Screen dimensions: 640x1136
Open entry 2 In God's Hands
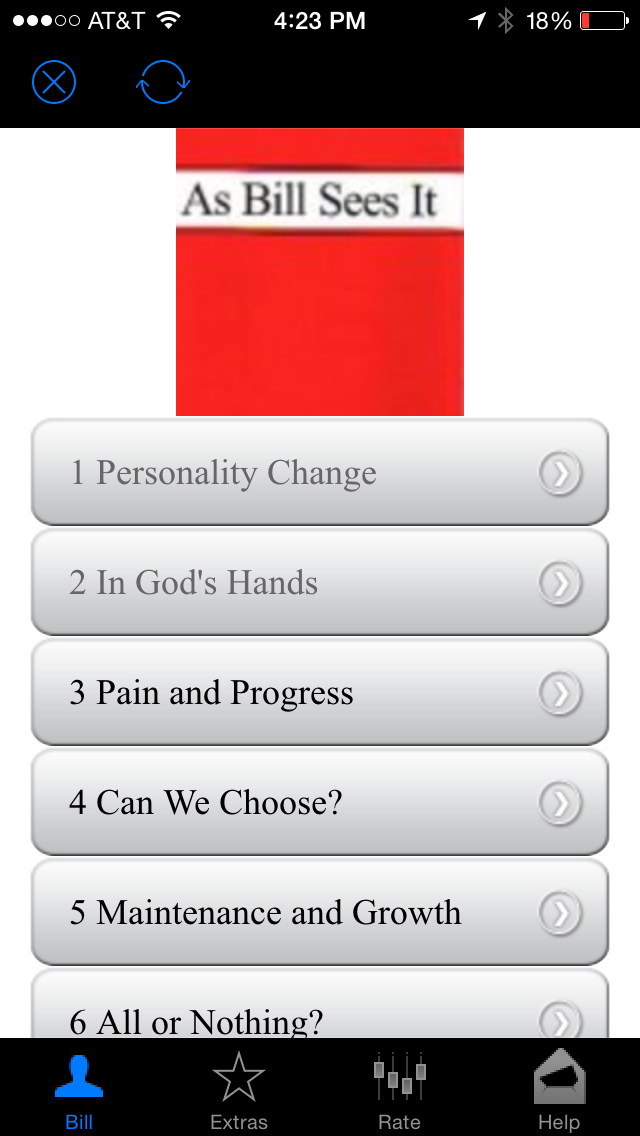click(320, 582)
